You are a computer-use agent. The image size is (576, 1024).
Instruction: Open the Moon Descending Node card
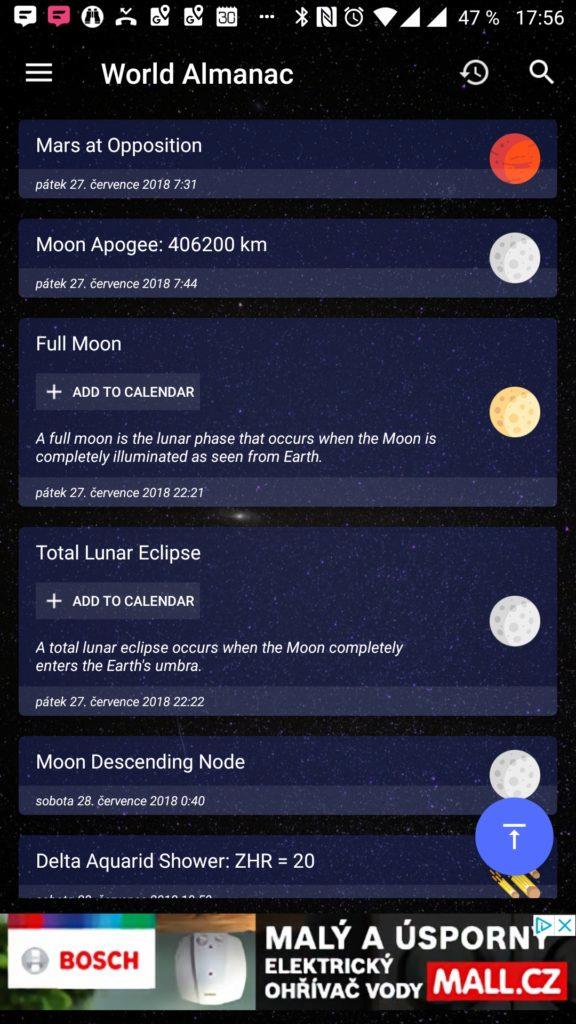coord(287,775)
